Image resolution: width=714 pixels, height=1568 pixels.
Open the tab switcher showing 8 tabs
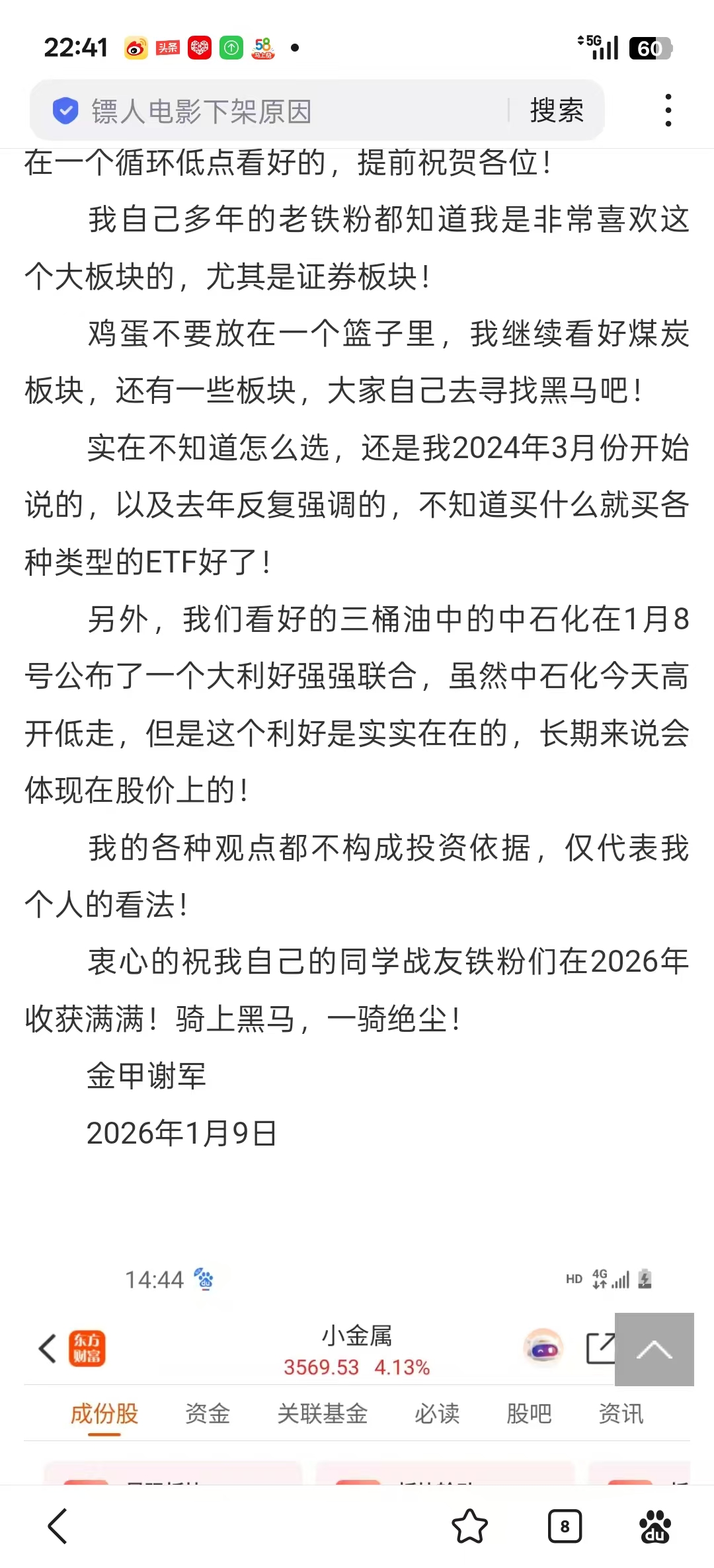coord(565,1526)
